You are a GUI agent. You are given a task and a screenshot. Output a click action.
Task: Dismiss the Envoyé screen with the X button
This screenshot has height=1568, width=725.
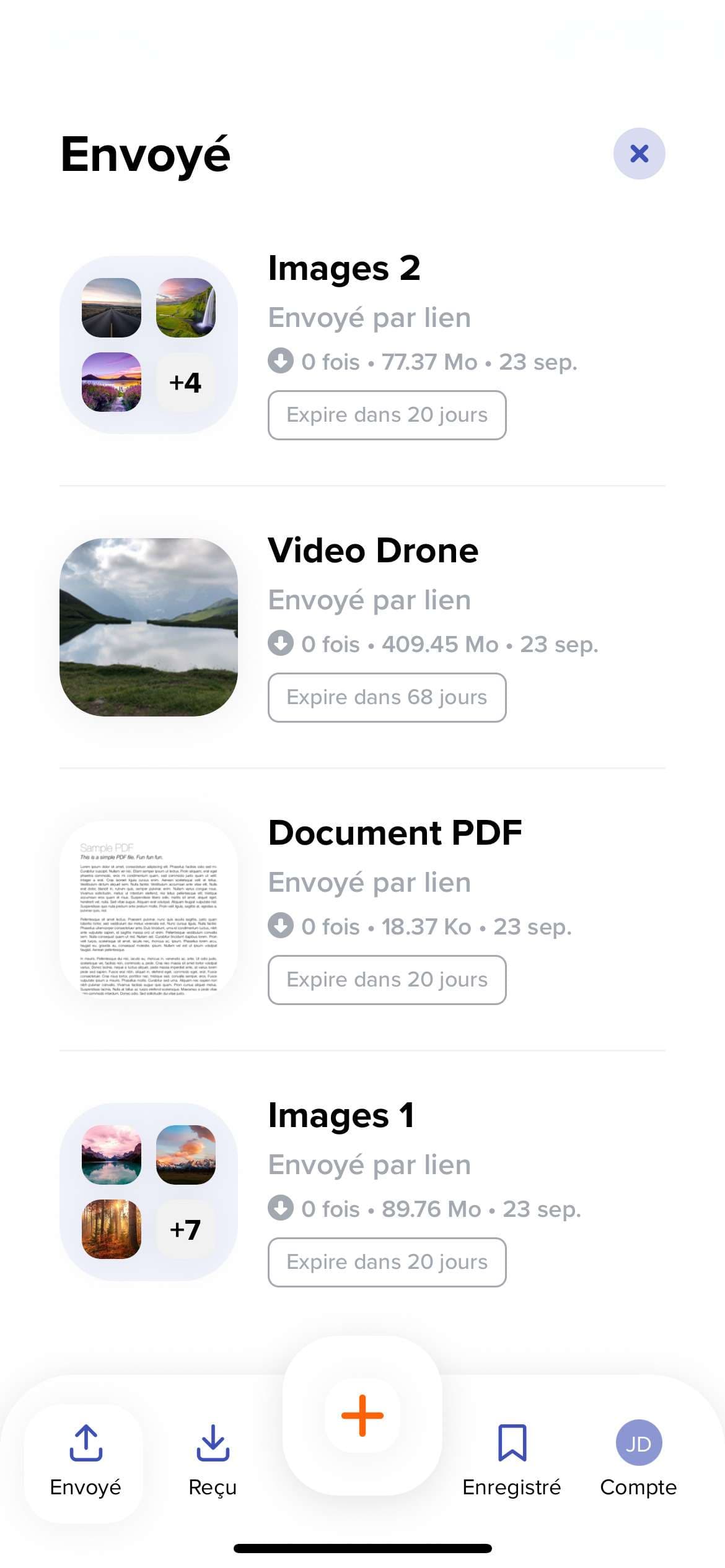tap(639, 153)
